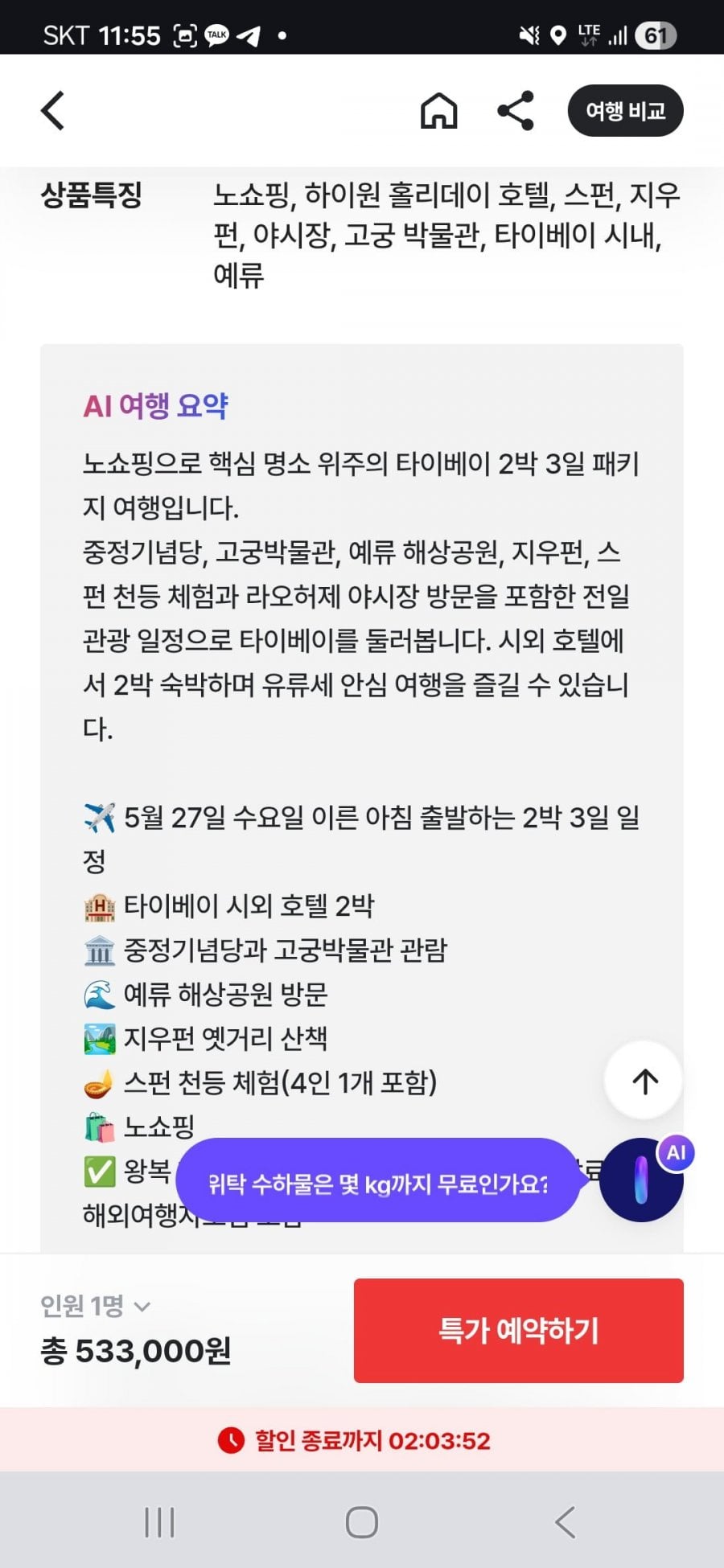Share this travel package

[x=516, y=111]
